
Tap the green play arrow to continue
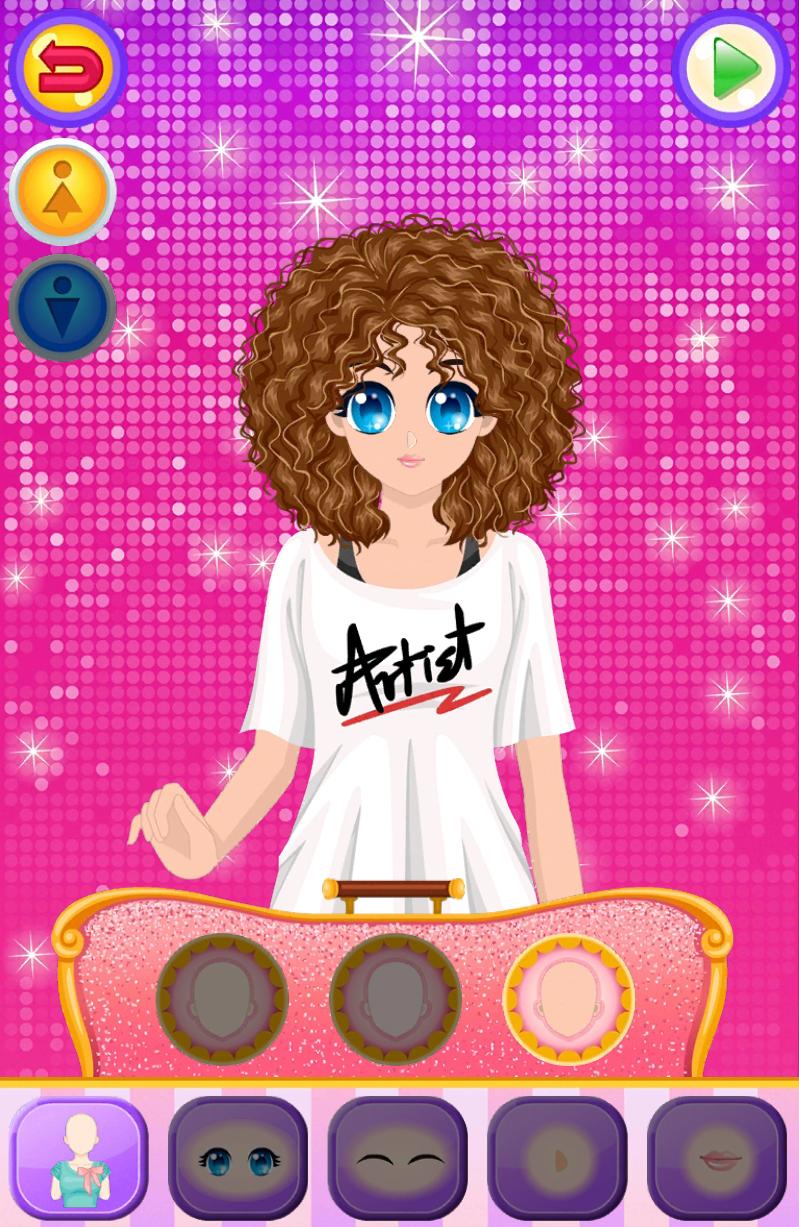[x=733, y=68]
